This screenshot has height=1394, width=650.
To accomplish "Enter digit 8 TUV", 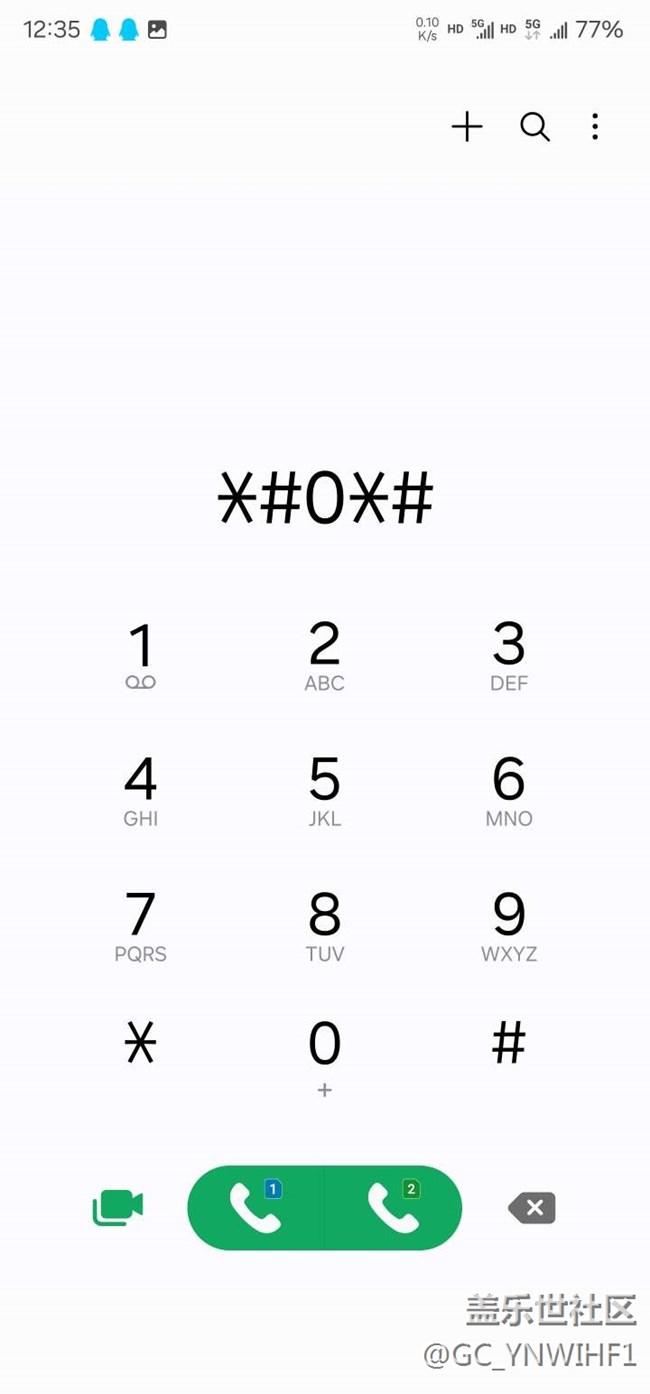I will pyautogui.click(x=324, y=926).
